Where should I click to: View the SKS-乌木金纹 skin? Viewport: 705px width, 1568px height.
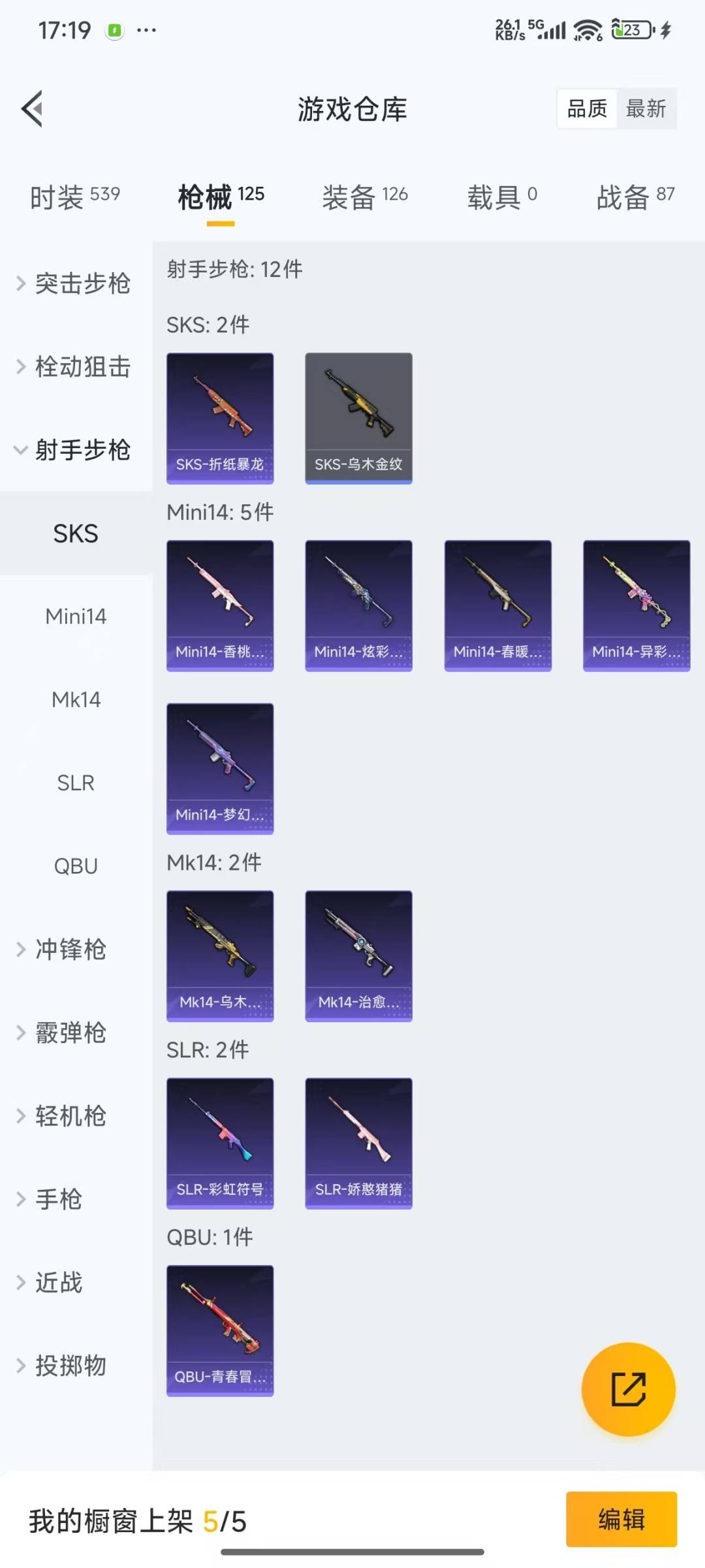point(358,418)
